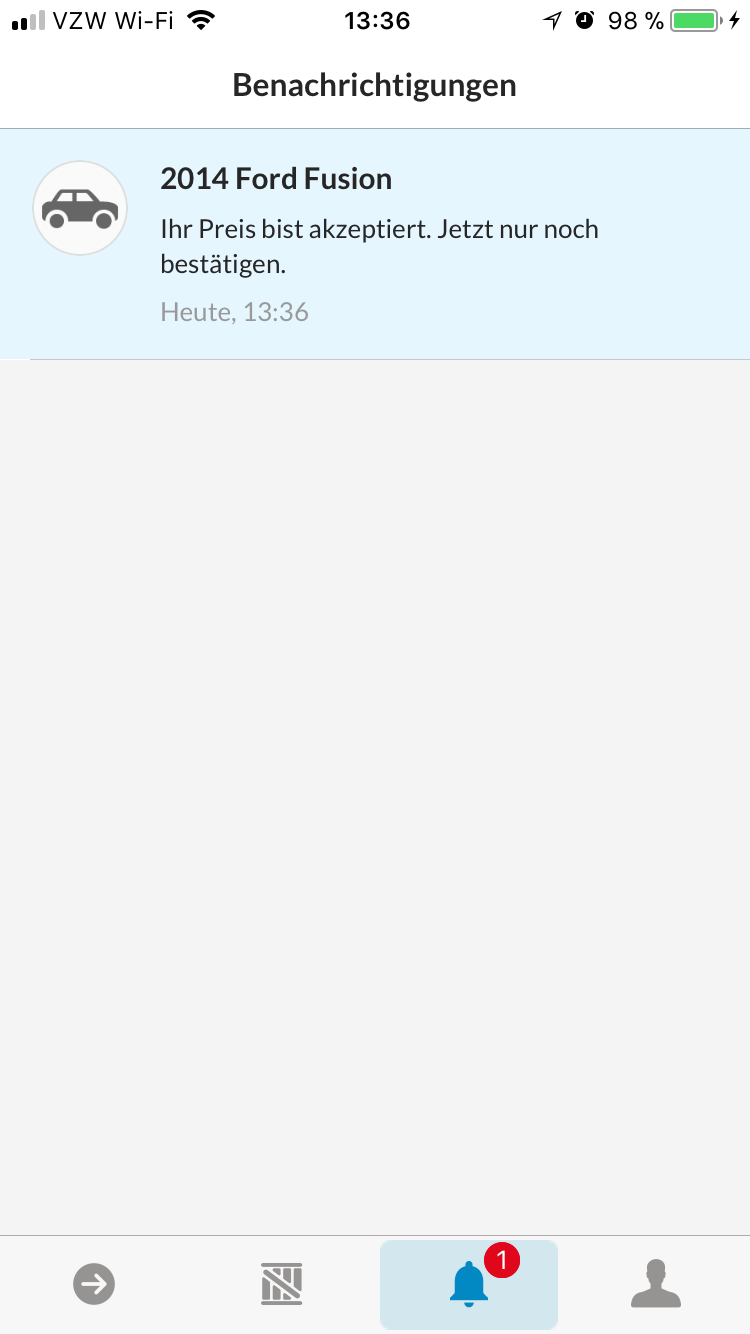Open the crate shipments tab
Viewport: 750px width, 1334px height.
click(x=281, y=1283)
